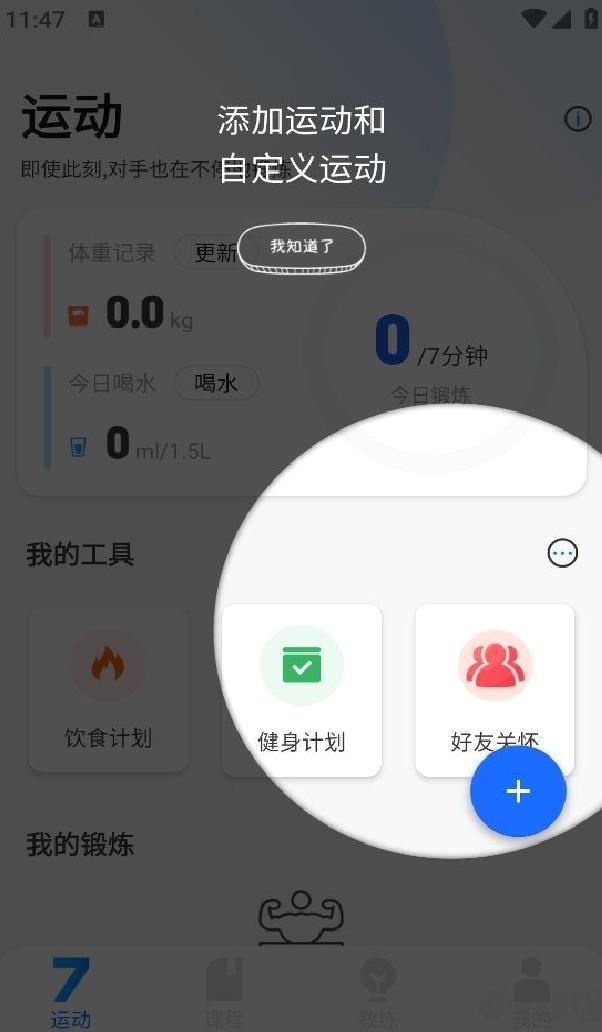The height and width of the screenshot is (1032, 602).
Task: Switch to the 我的 tab
Action: (x=531, y=993)
